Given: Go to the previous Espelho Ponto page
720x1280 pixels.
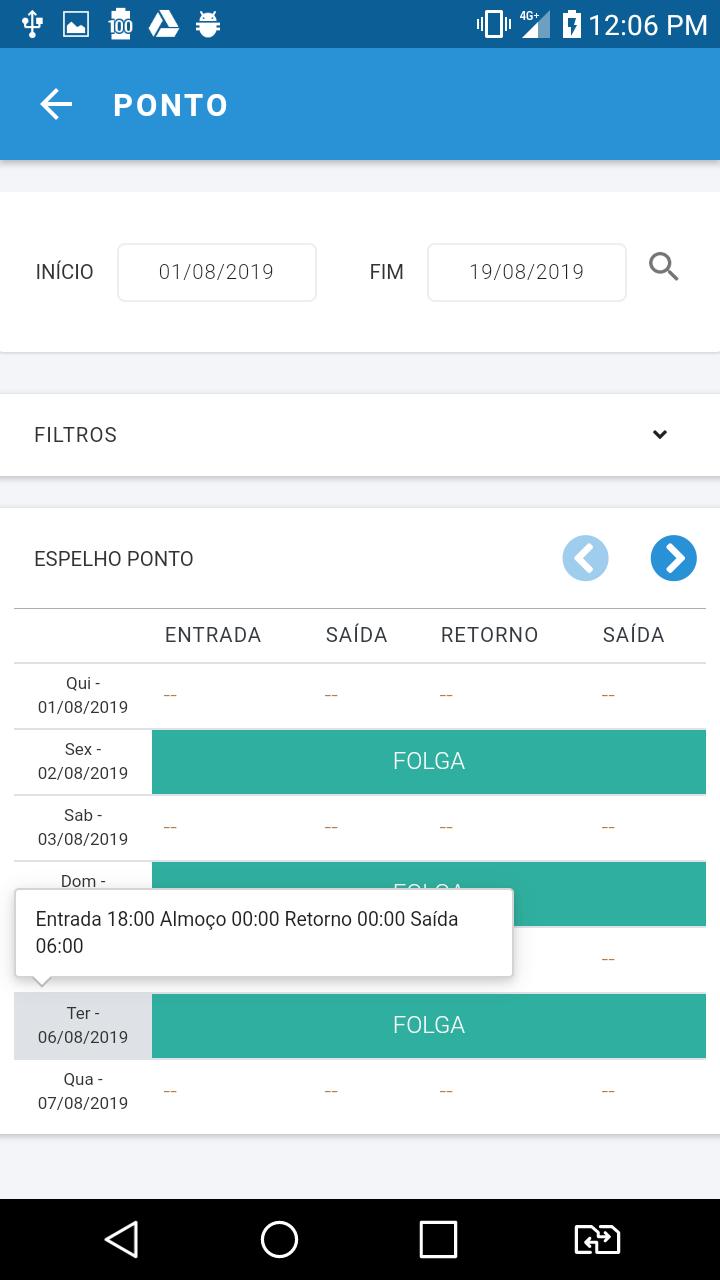Looking at the screenshot, I should coord(585,558).
